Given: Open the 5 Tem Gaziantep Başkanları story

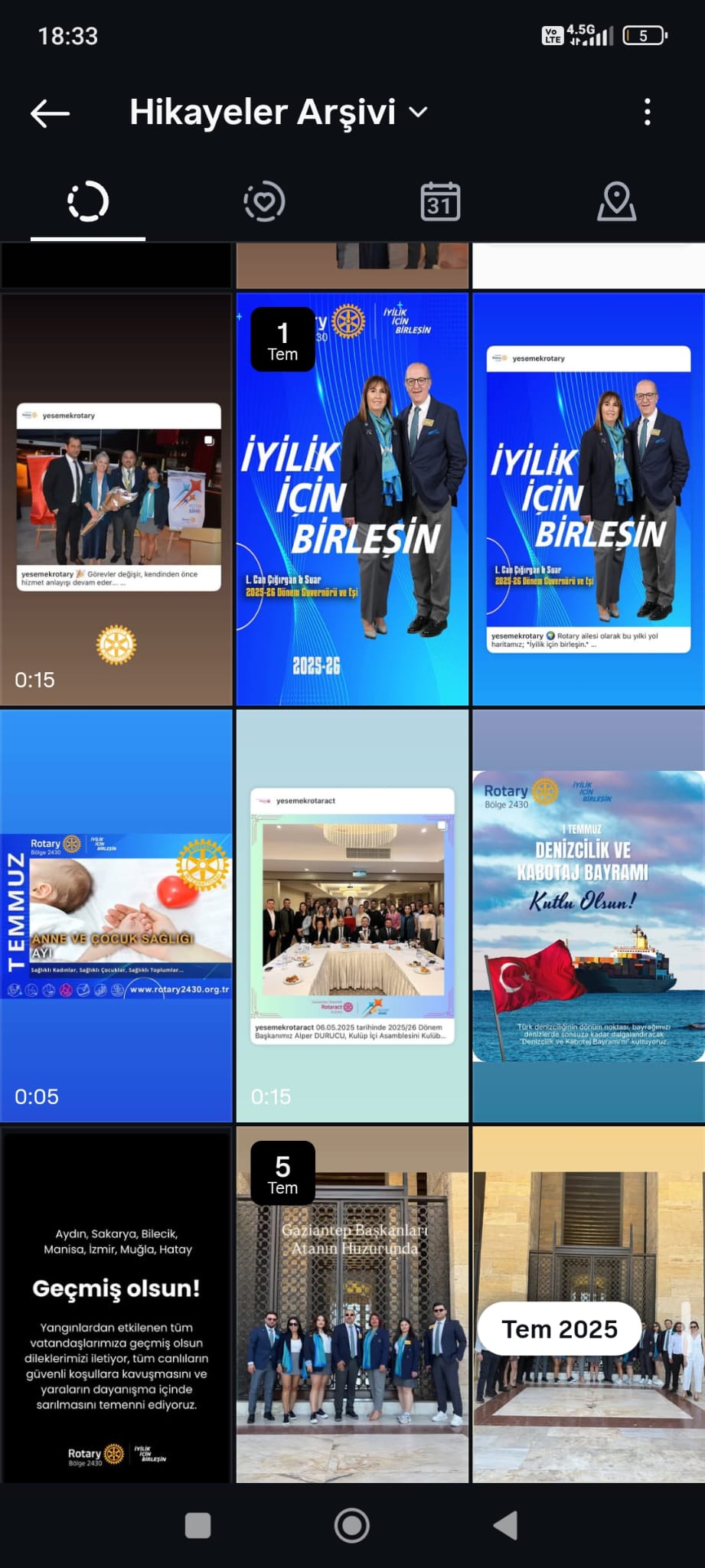Looking at the screenshot, I should point(352,1305).
